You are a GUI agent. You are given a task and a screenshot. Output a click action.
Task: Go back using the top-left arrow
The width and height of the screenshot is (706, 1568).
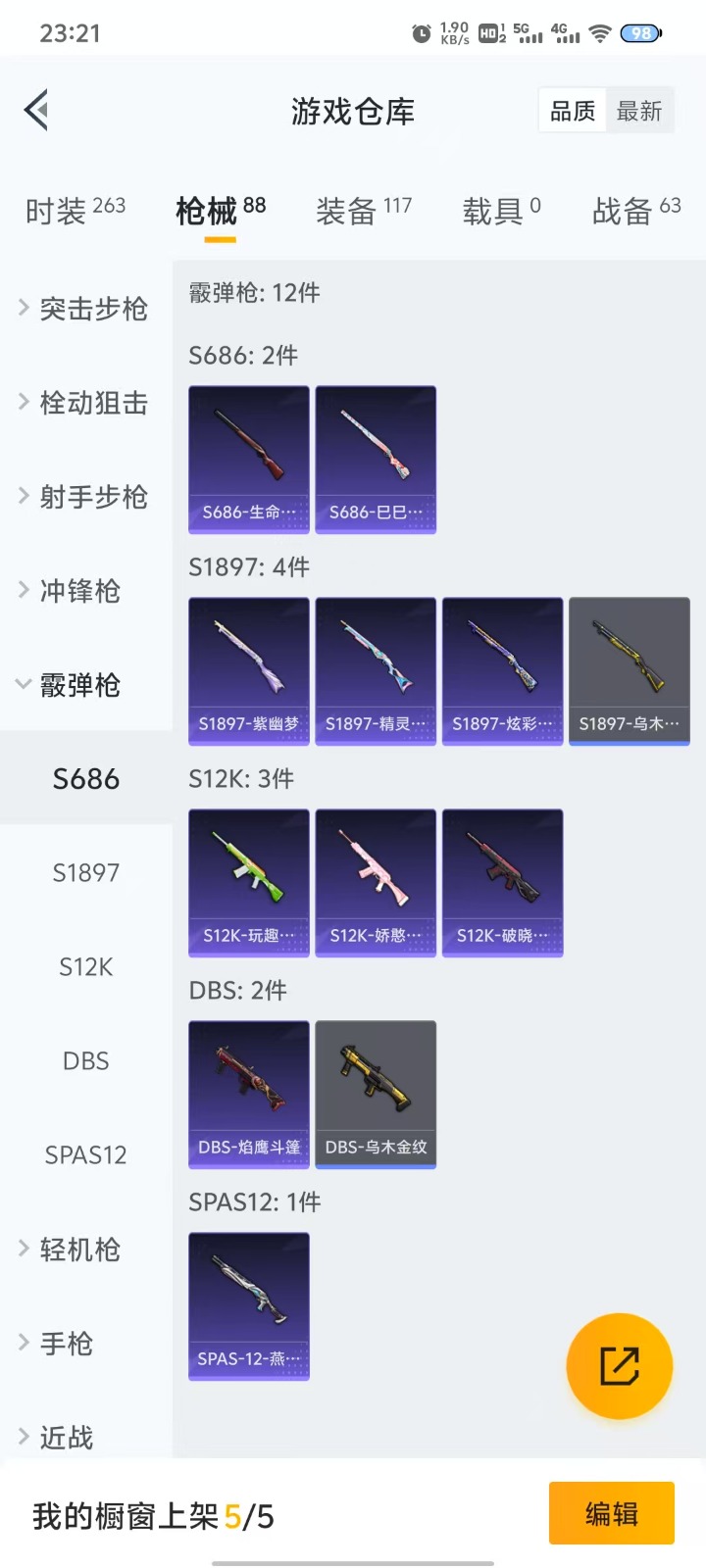coord(37,110)
